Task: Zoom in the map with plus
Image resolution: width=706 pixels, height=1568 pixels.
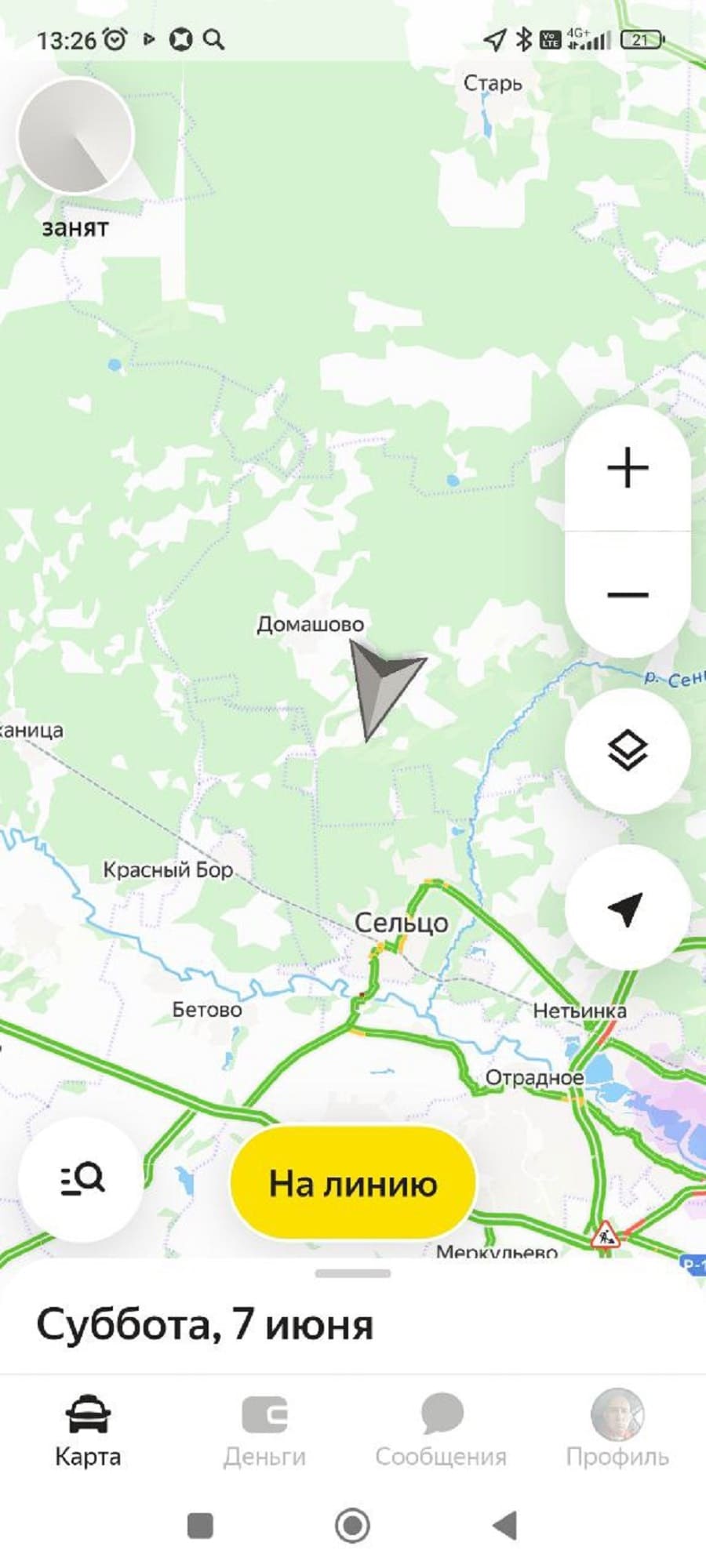Action: 628,468
